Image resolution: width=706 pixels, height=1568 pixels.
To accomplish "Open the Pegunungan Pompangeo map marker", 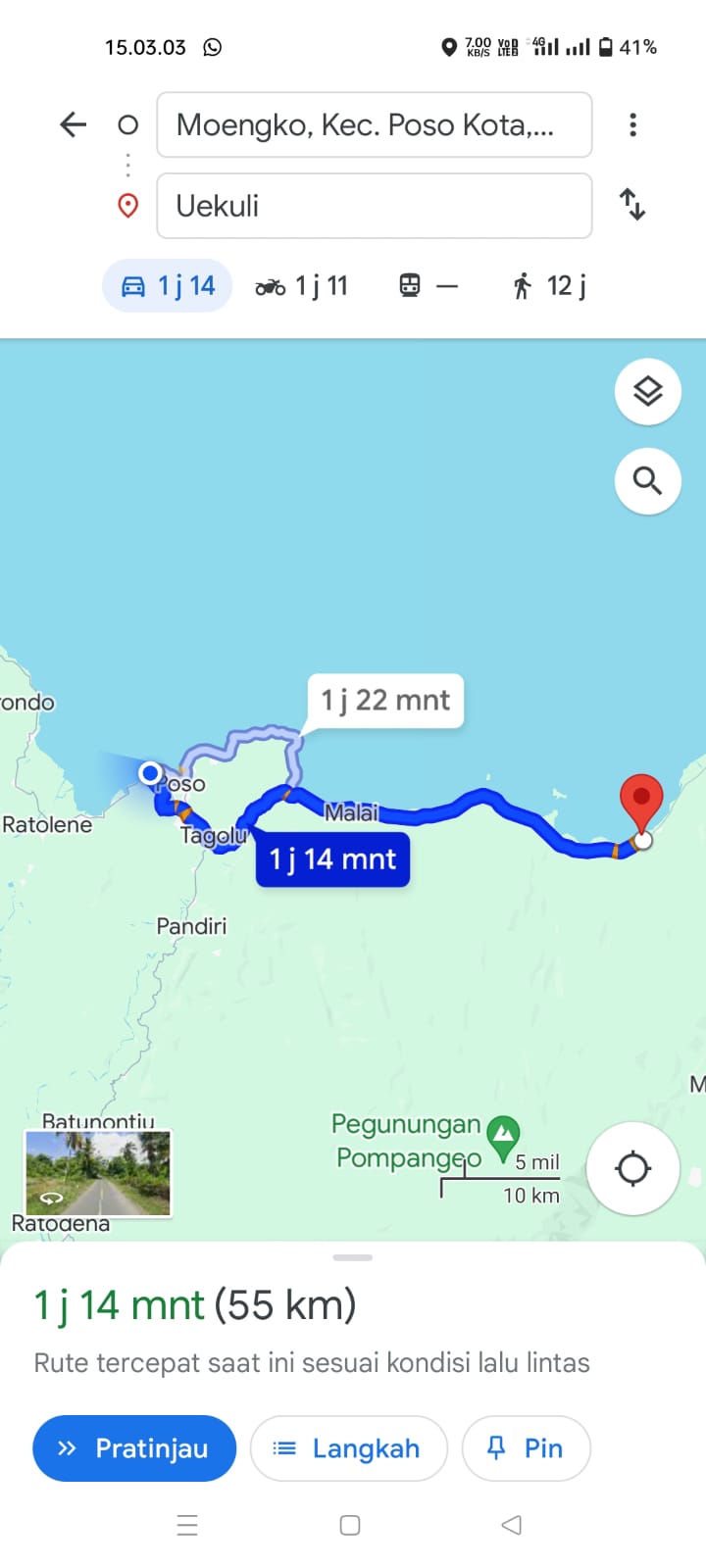I will pos(504,1139).
